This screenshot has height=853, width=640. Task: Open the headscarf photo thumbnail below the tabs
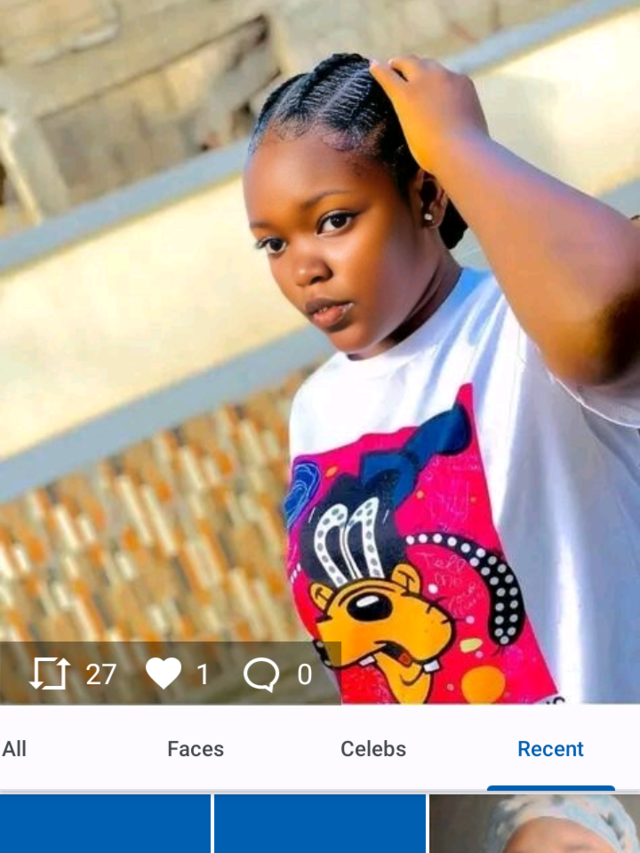click(535, 824)
